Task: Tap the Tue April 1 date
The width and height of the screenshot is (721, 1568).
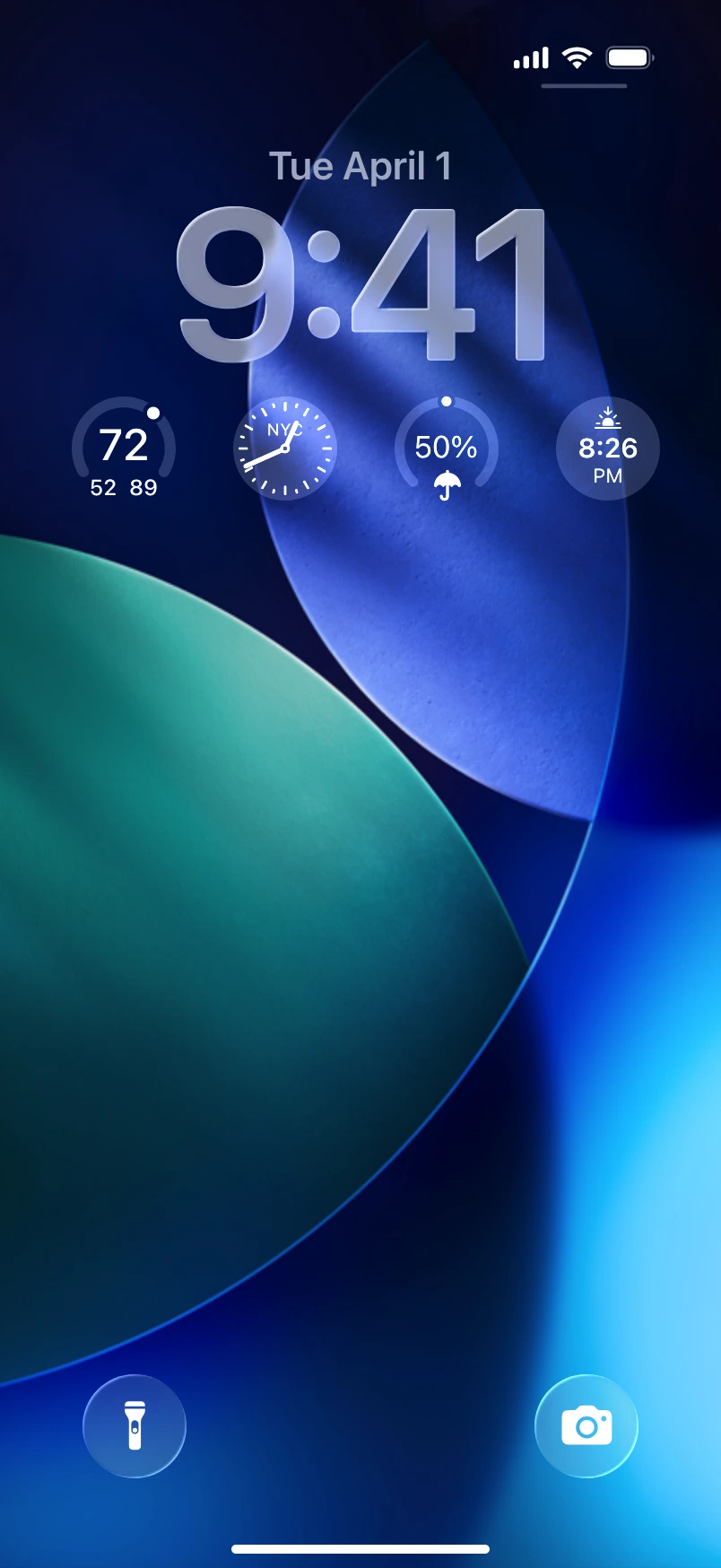Action: coord(360,167)
